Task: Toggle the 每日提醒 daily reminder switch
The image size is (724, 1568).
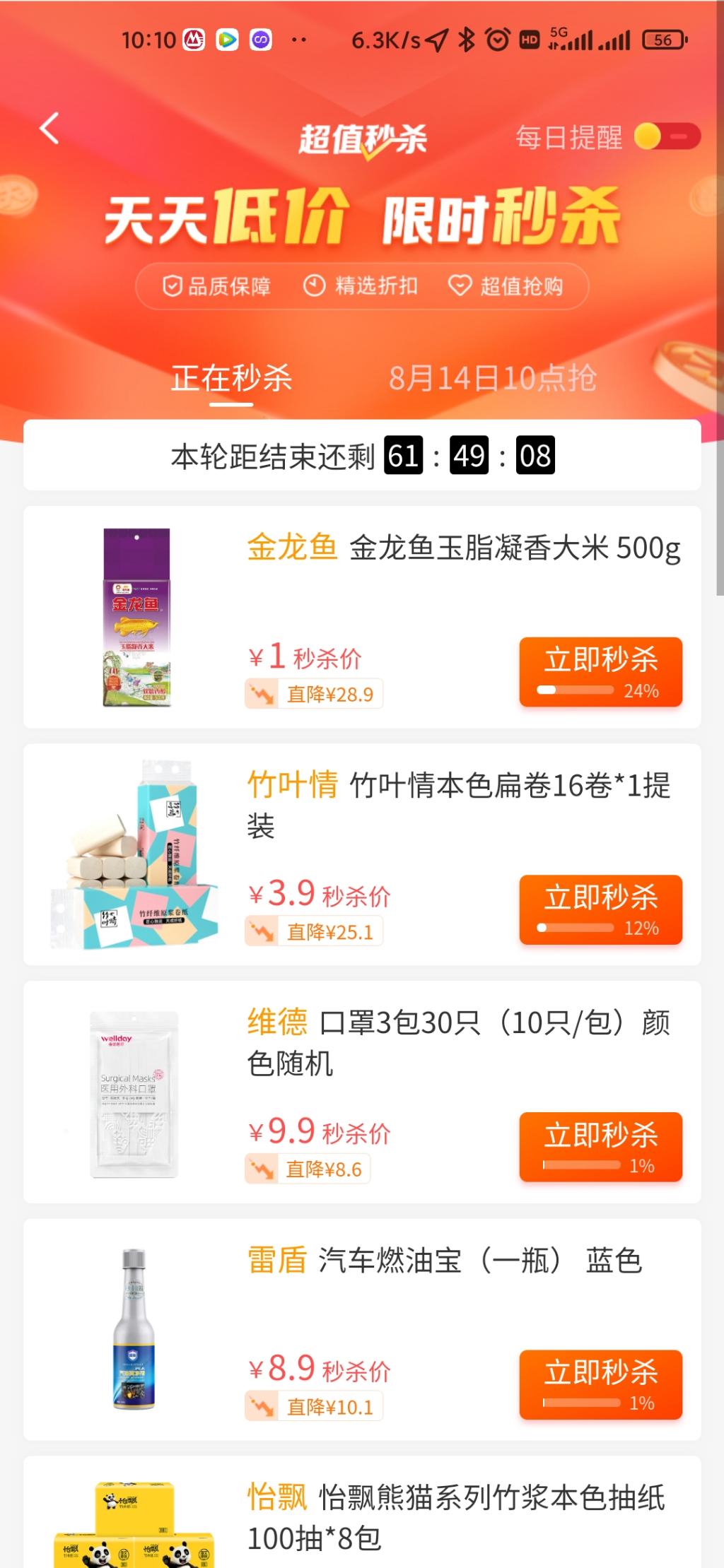Action: tap(667, 136)
